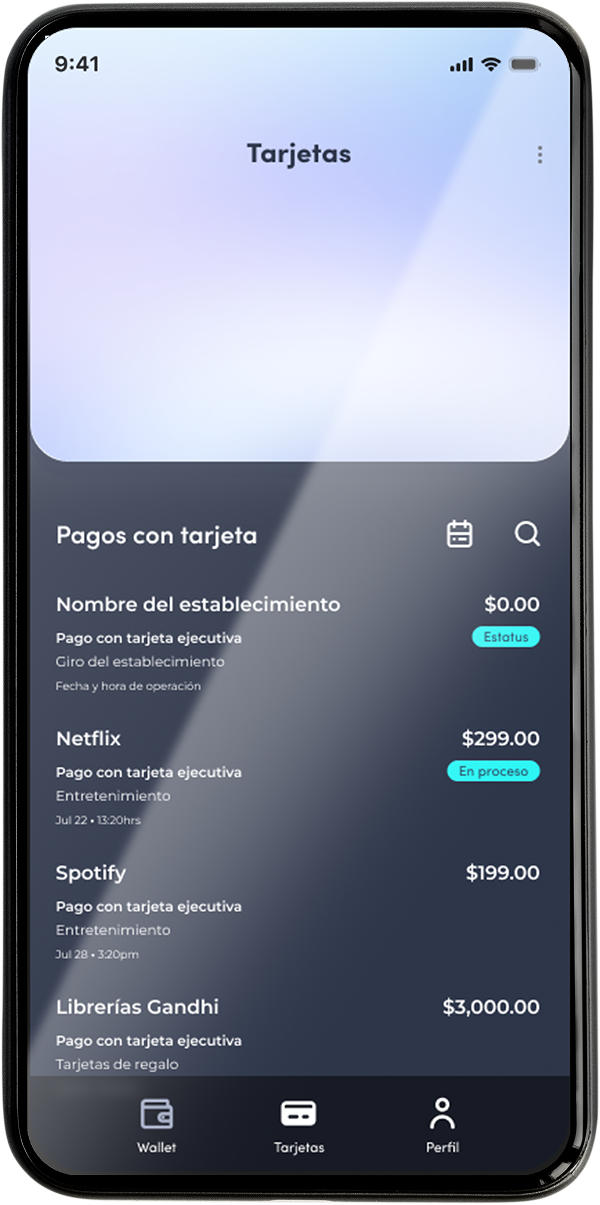Open the overflow menu next to Tarjetas
Viewport: 600px width, 1205px height.
[540, 155]
